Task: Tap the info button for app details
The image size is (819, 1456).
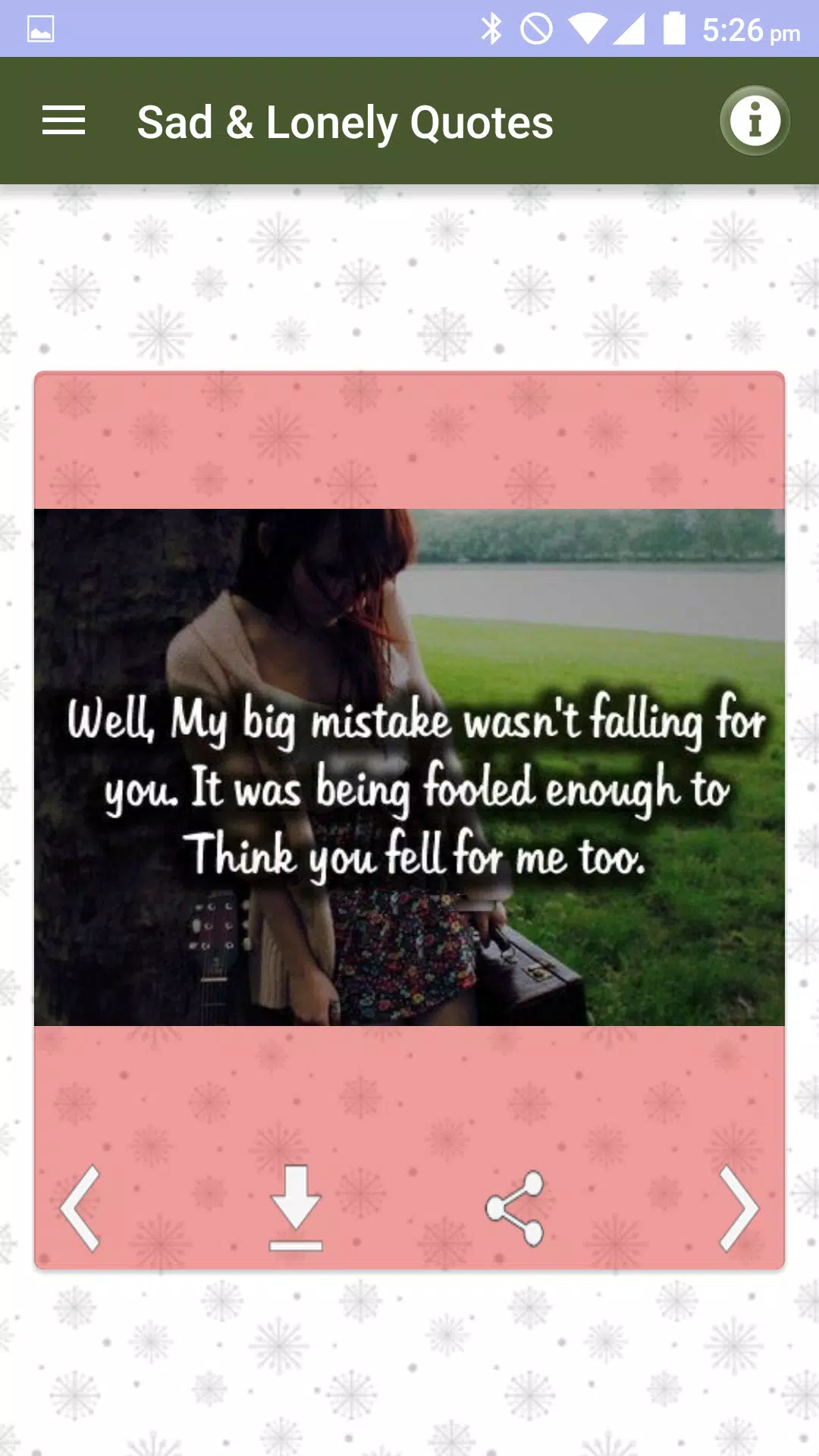Action: (x=754, y=120)
